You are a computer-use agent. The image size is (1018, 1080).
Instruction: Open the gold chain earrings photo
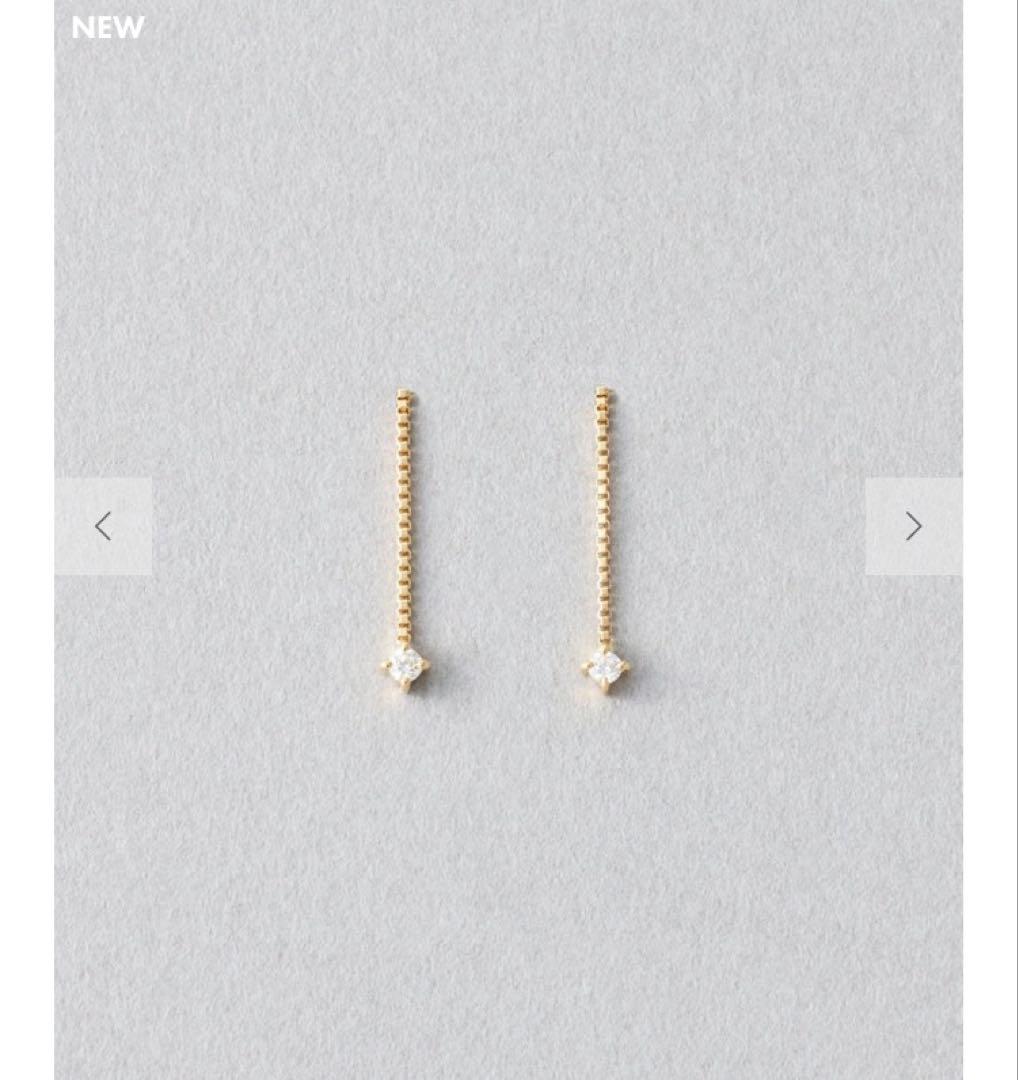point(507,540)
